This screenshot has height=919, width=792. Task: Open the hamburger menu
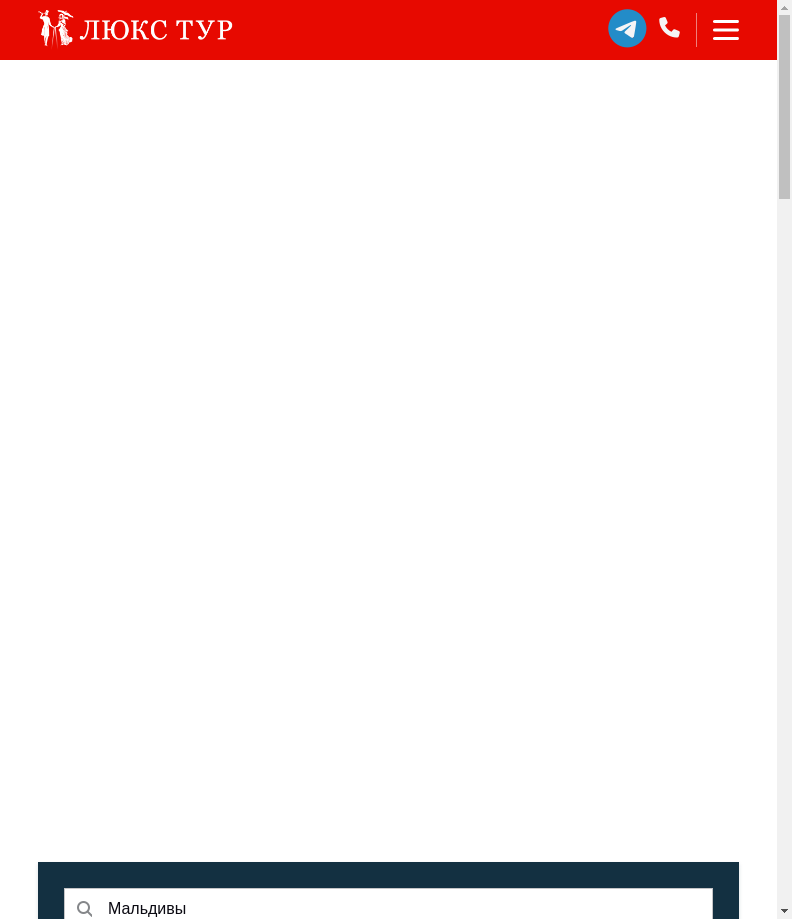(726, 30)
